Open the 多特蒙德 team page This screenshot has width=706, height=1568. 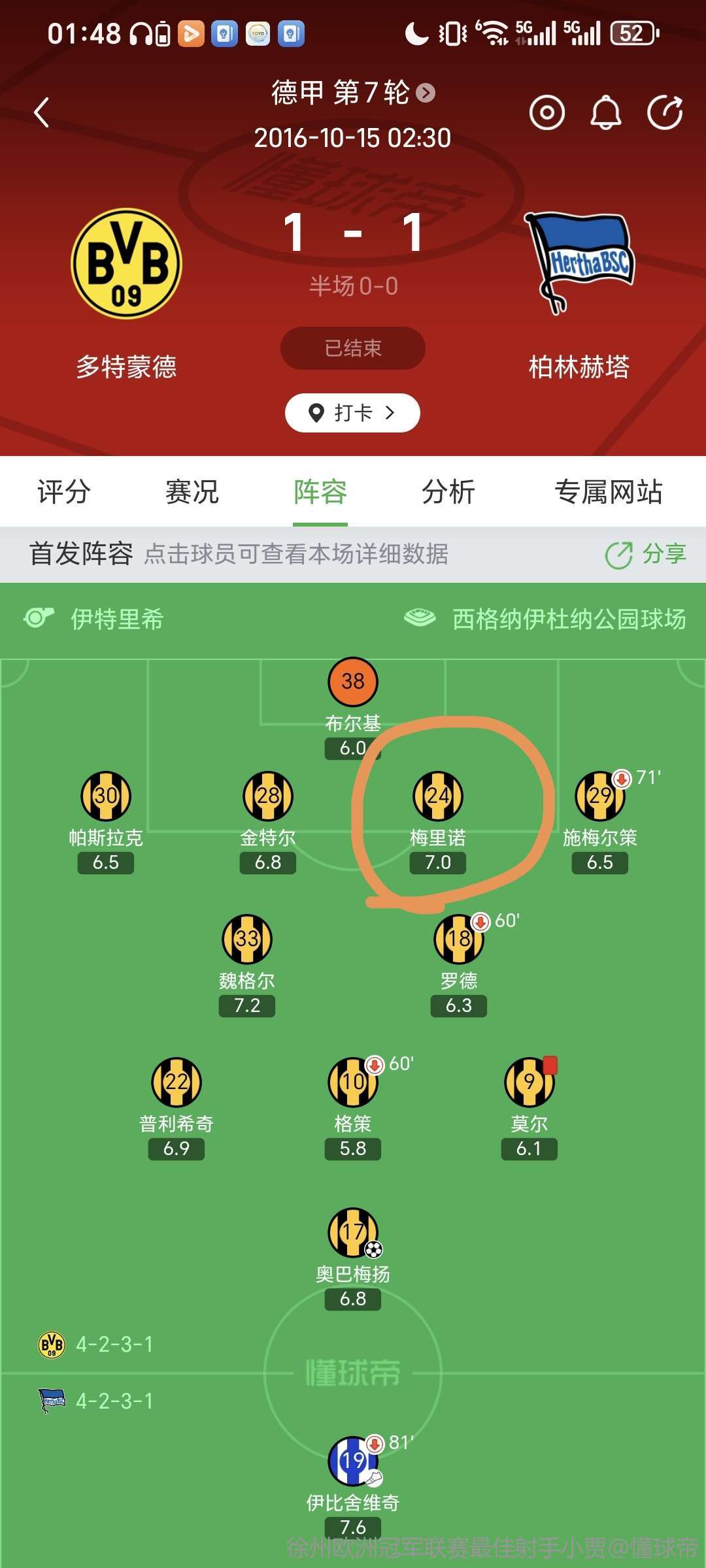pyautogui.click(x=126, y=264)
